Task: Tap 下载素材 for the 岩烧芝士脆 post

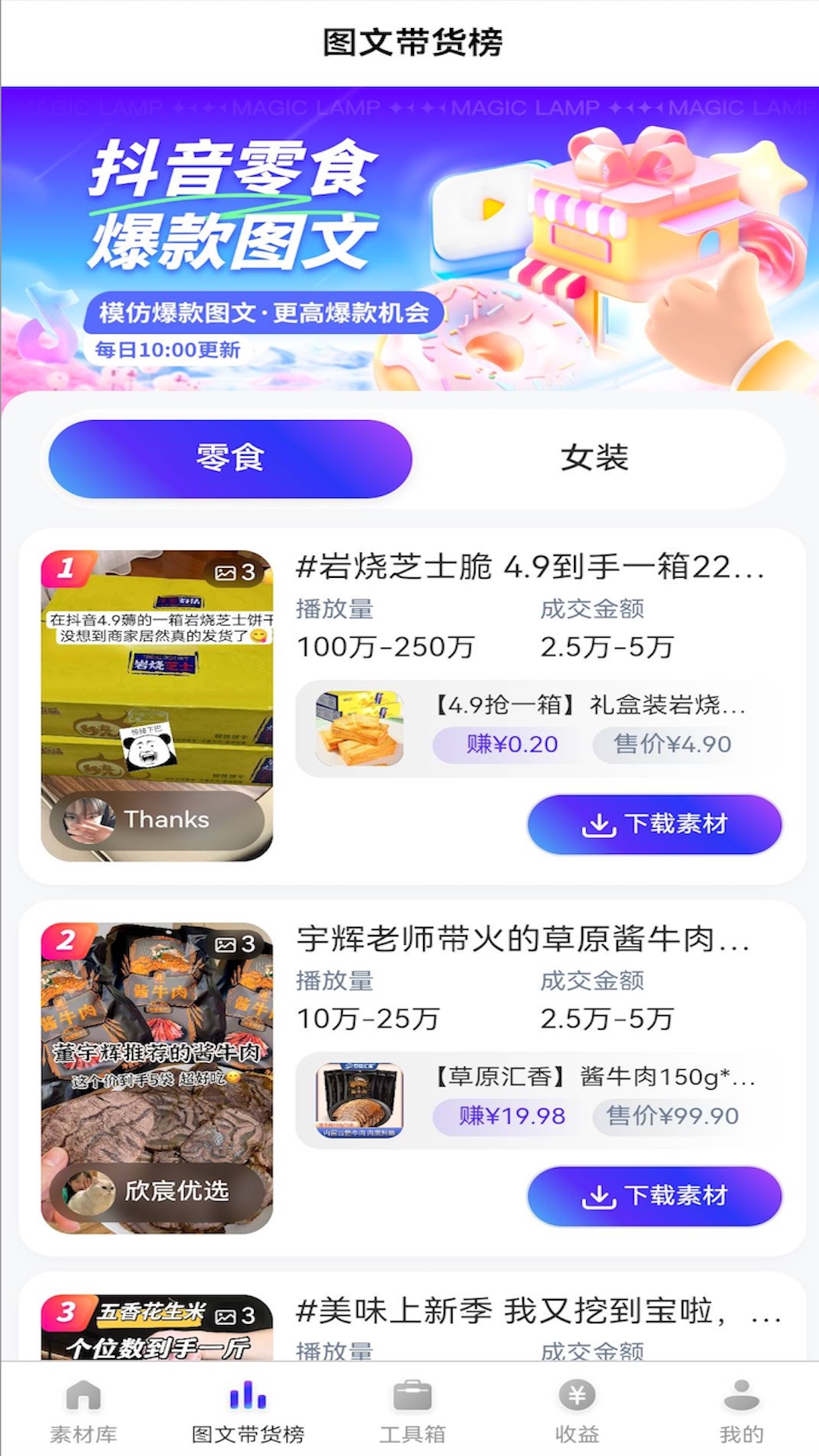Action: click(x=654, y=826)
